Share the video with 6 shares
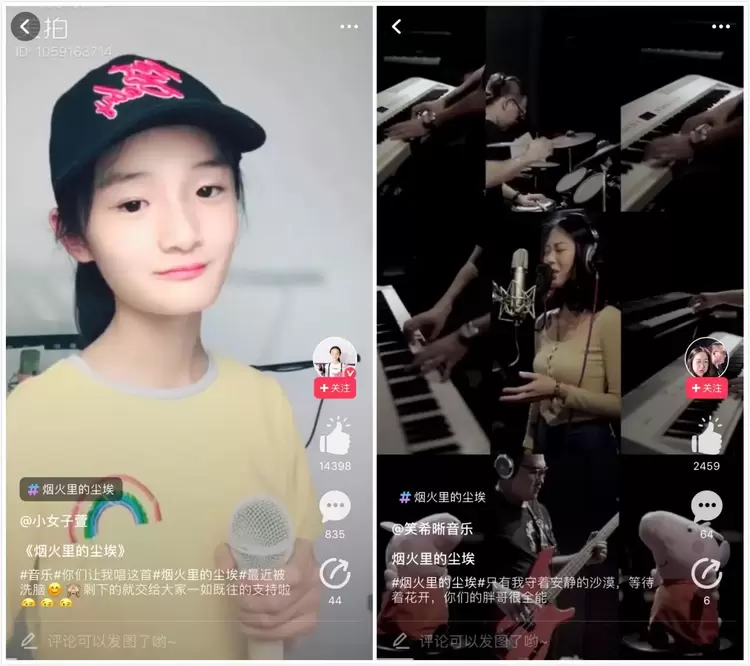The image size is (750, 666). click(706, 574)
